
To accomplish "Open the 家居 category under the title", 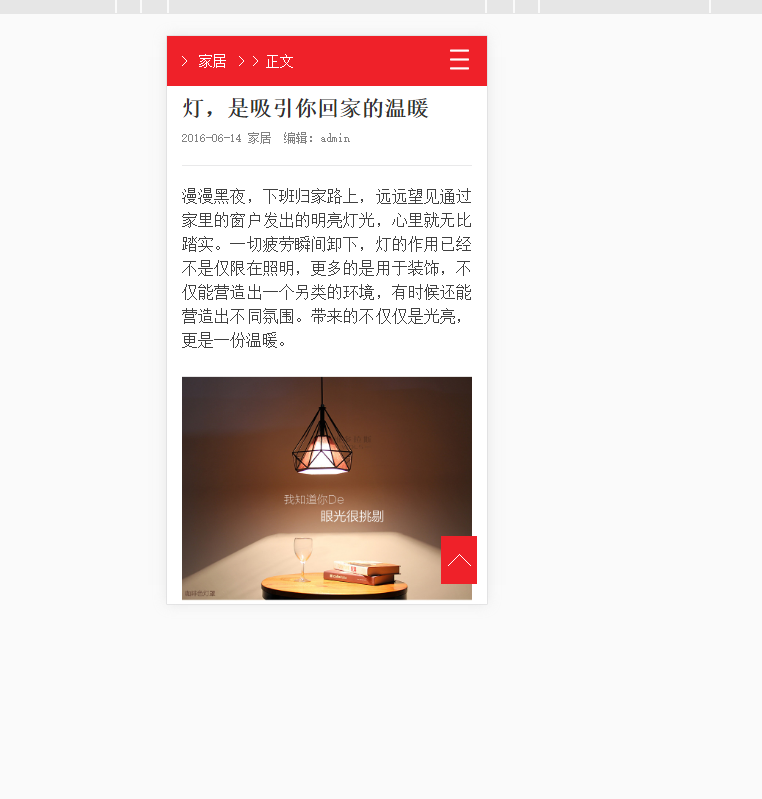I will pos(259,138).
